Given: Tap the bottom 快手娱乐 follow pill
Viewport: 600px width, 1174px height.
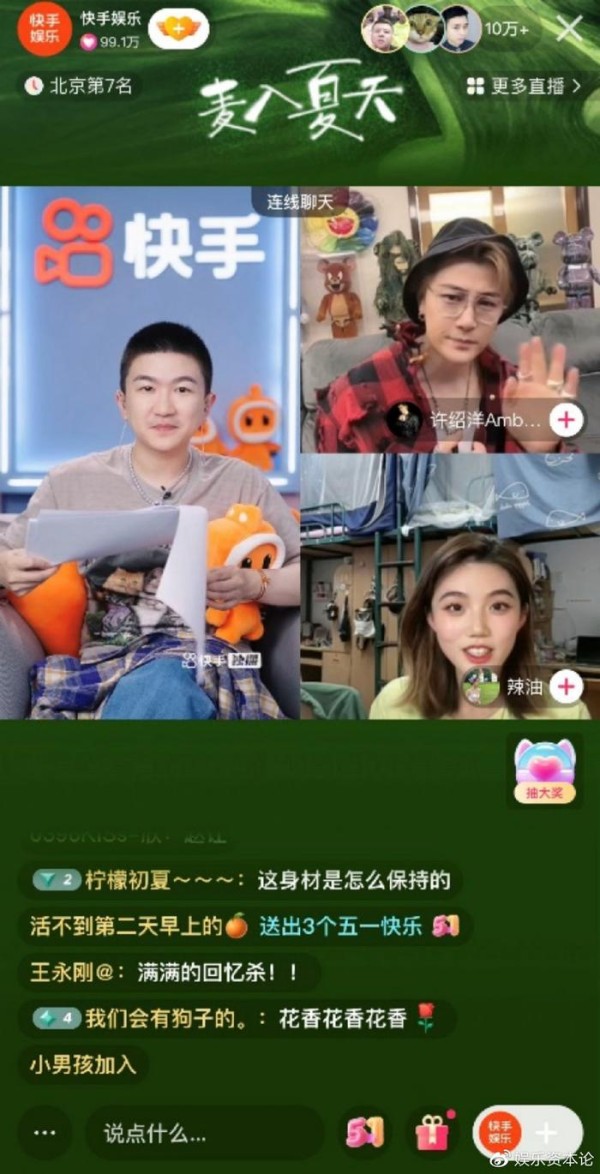Looking at the screenshot, I should tap(527, 1133).
